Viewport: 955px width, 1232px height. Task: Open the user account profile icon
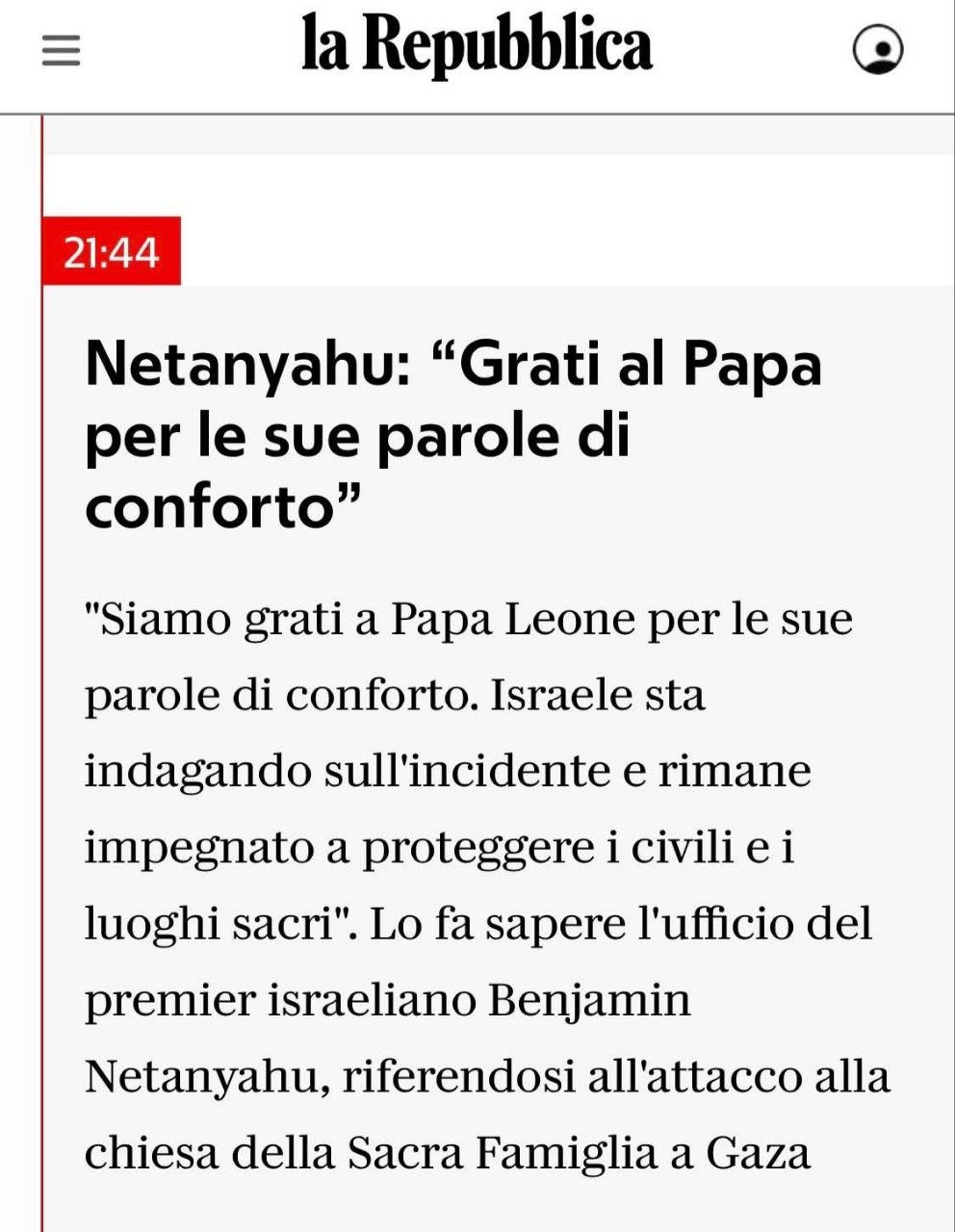877,50
